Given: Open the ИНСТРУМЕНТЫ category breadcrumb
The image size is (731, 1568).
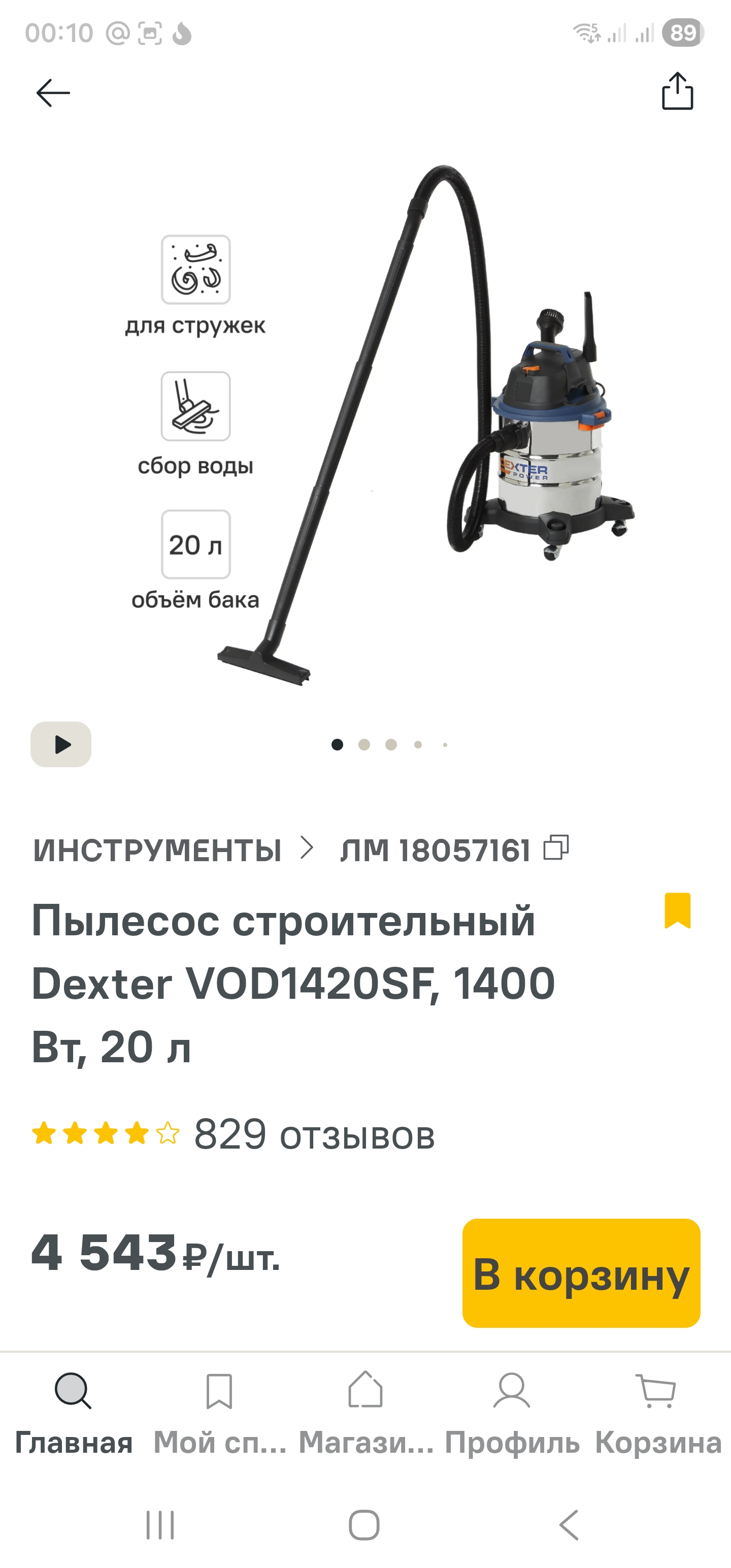Looking at the screenshot, I should tap(157, 850).
